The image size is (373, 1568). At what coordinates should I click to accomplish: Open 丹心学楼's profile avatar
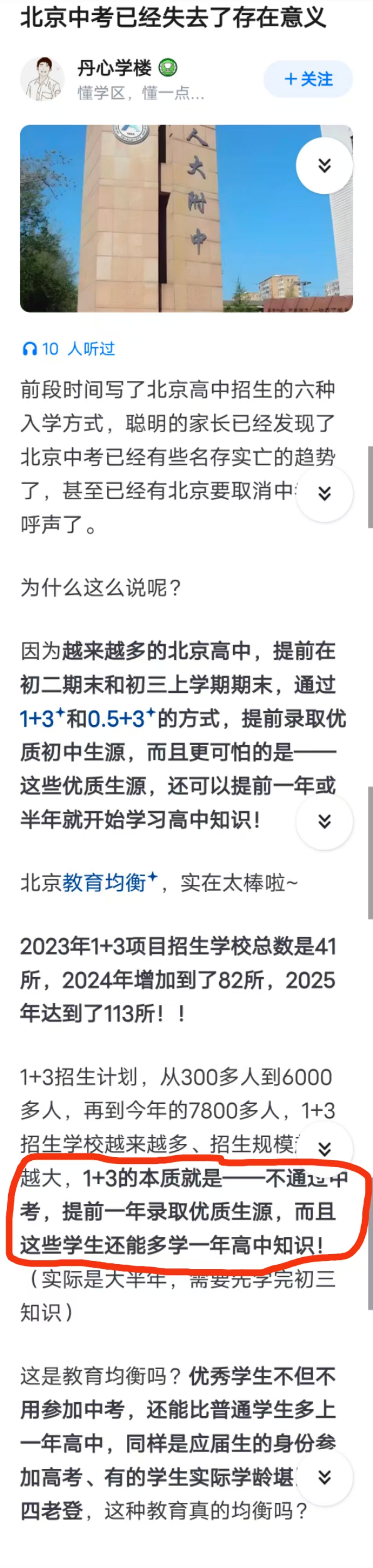click(x=42, y=79)
